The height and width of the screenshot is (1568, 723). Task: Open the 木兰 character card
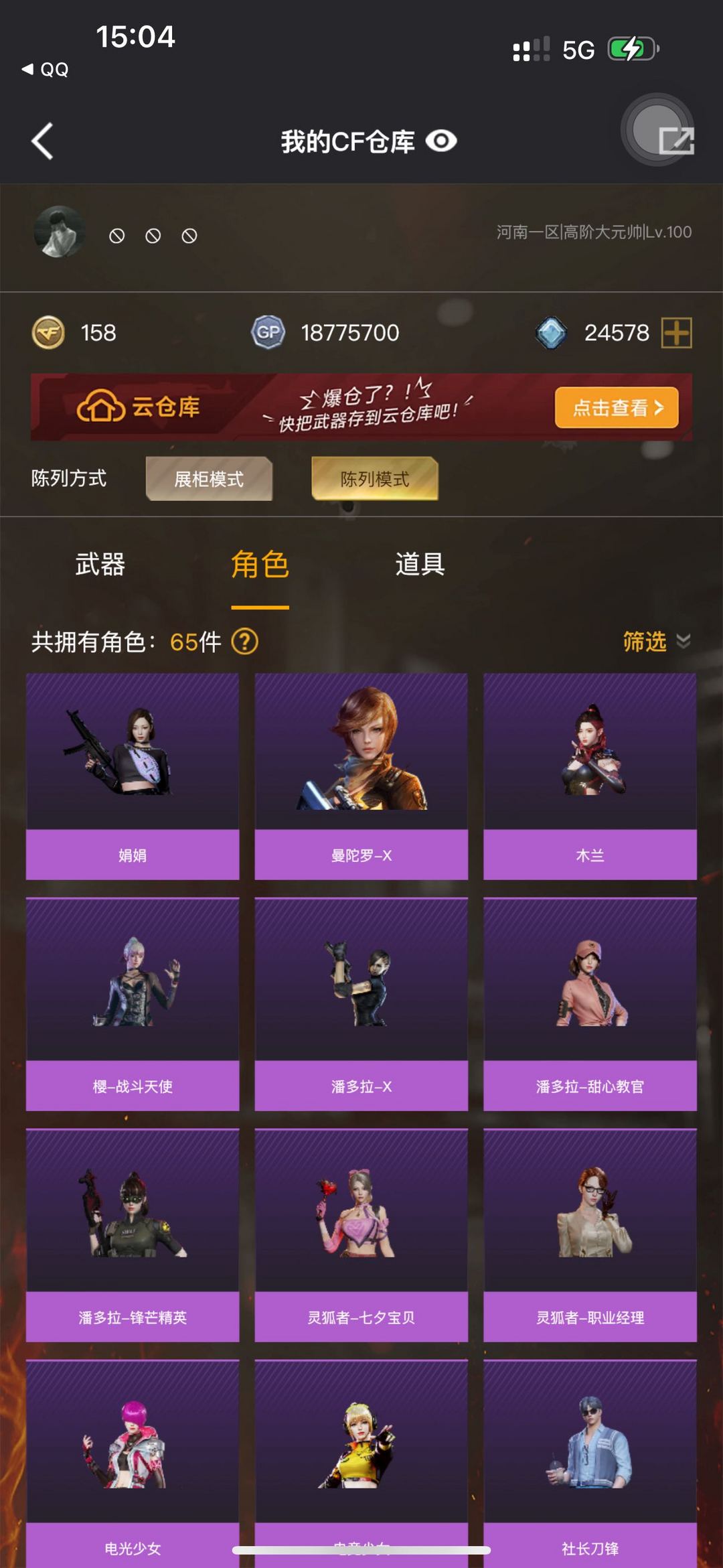point(590,776)
